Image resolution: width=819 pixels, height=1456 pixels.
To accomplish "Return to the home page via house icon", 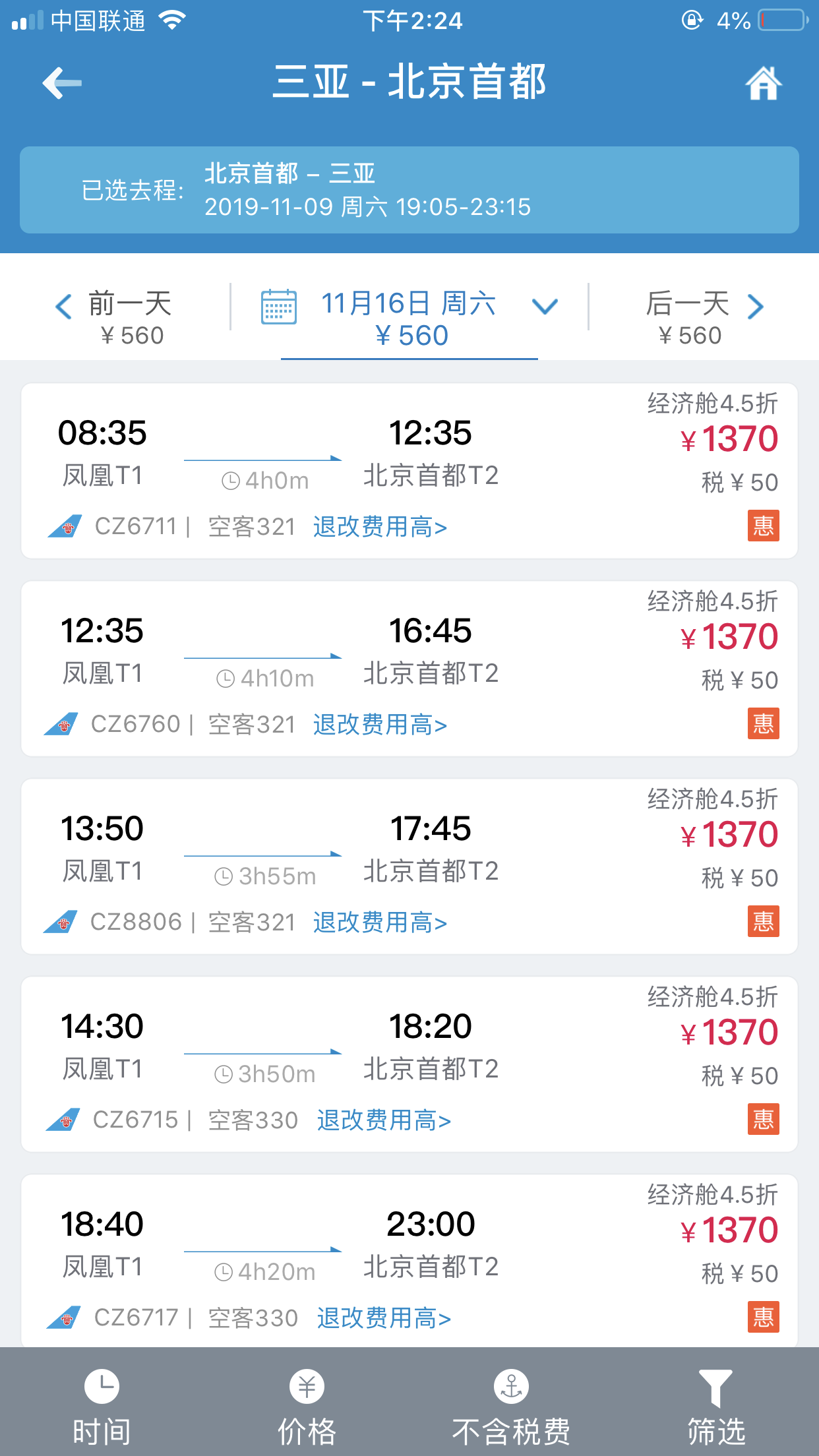I will 763,84.
